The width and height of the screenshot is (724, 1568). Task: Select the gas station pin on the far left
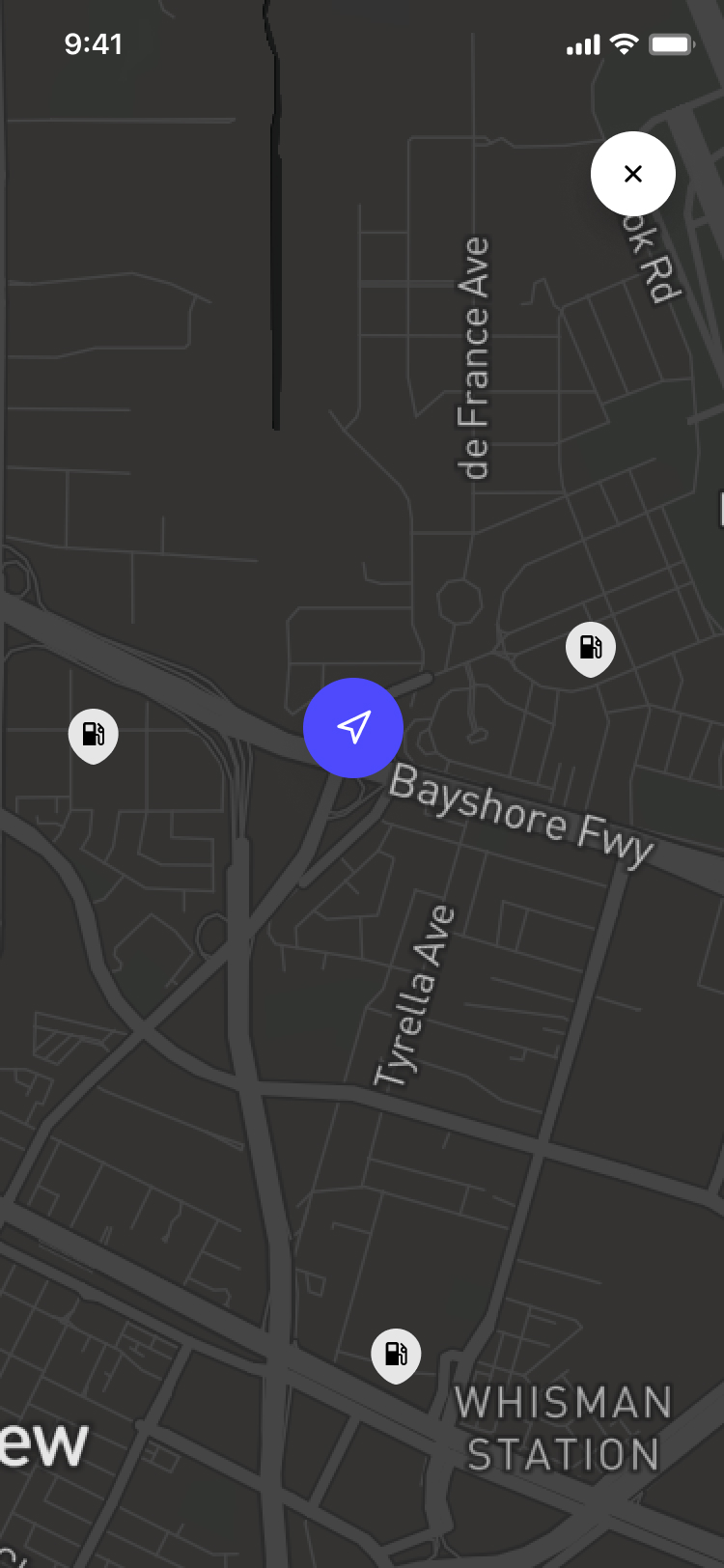point(94,735)
